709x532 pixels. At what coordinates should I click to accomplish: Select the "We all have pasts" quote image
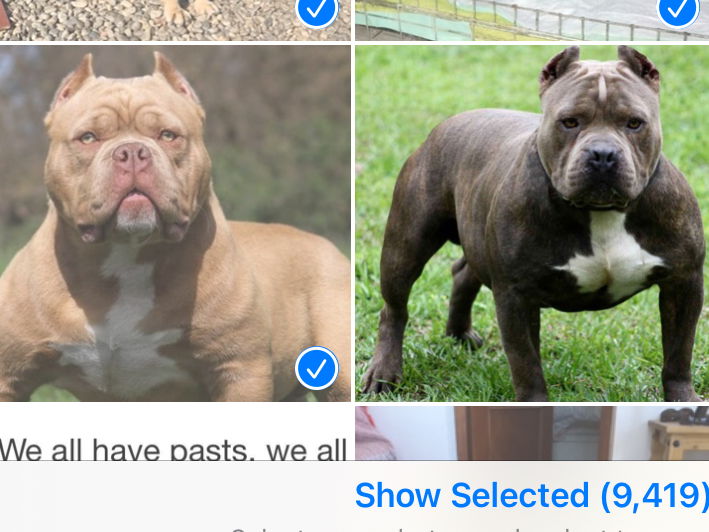pyautogui.click(x=175, y=435)
